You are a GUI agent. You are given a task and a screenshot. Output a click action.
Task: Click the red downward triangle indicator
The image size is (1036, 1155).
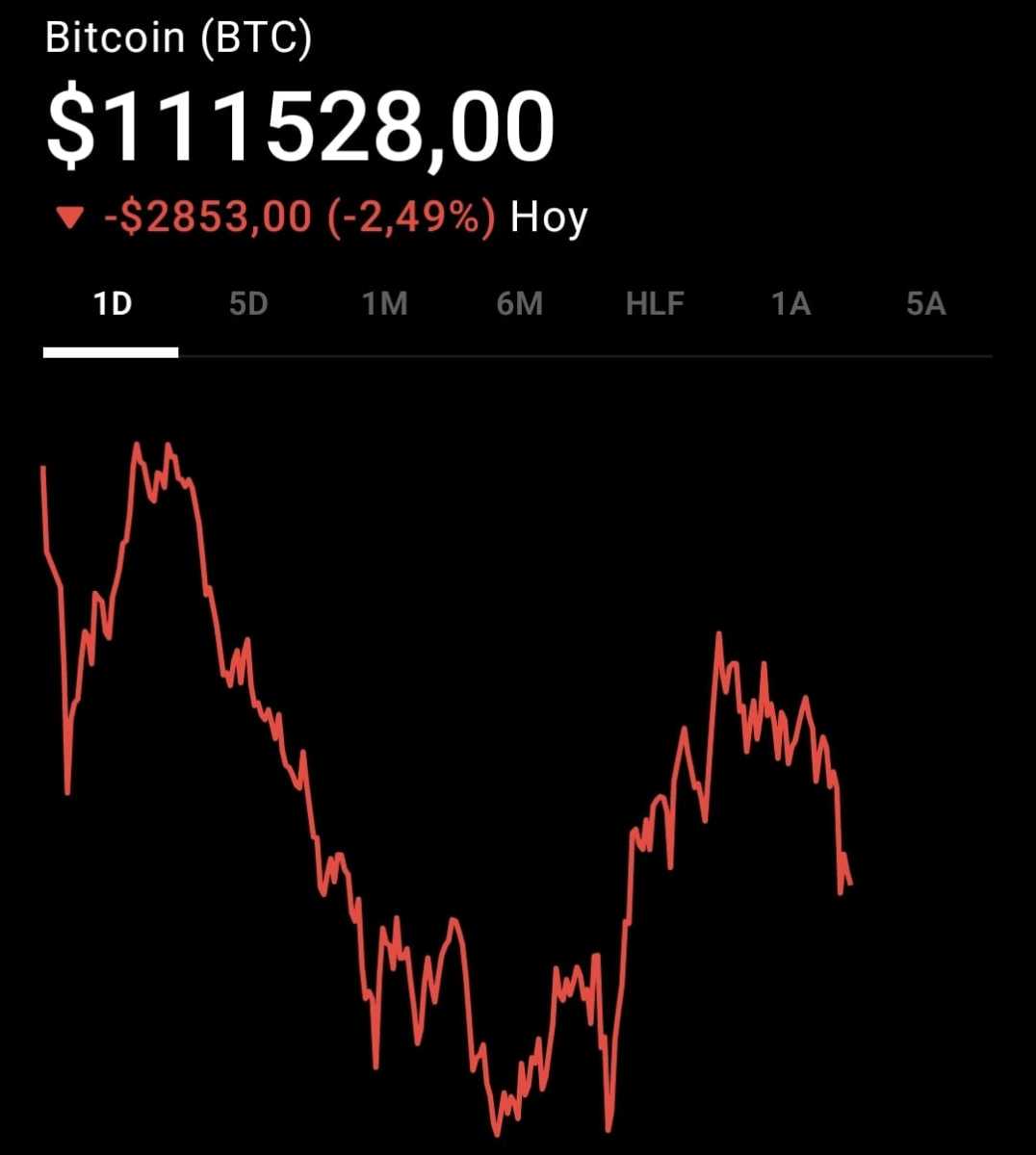[70, 218]
